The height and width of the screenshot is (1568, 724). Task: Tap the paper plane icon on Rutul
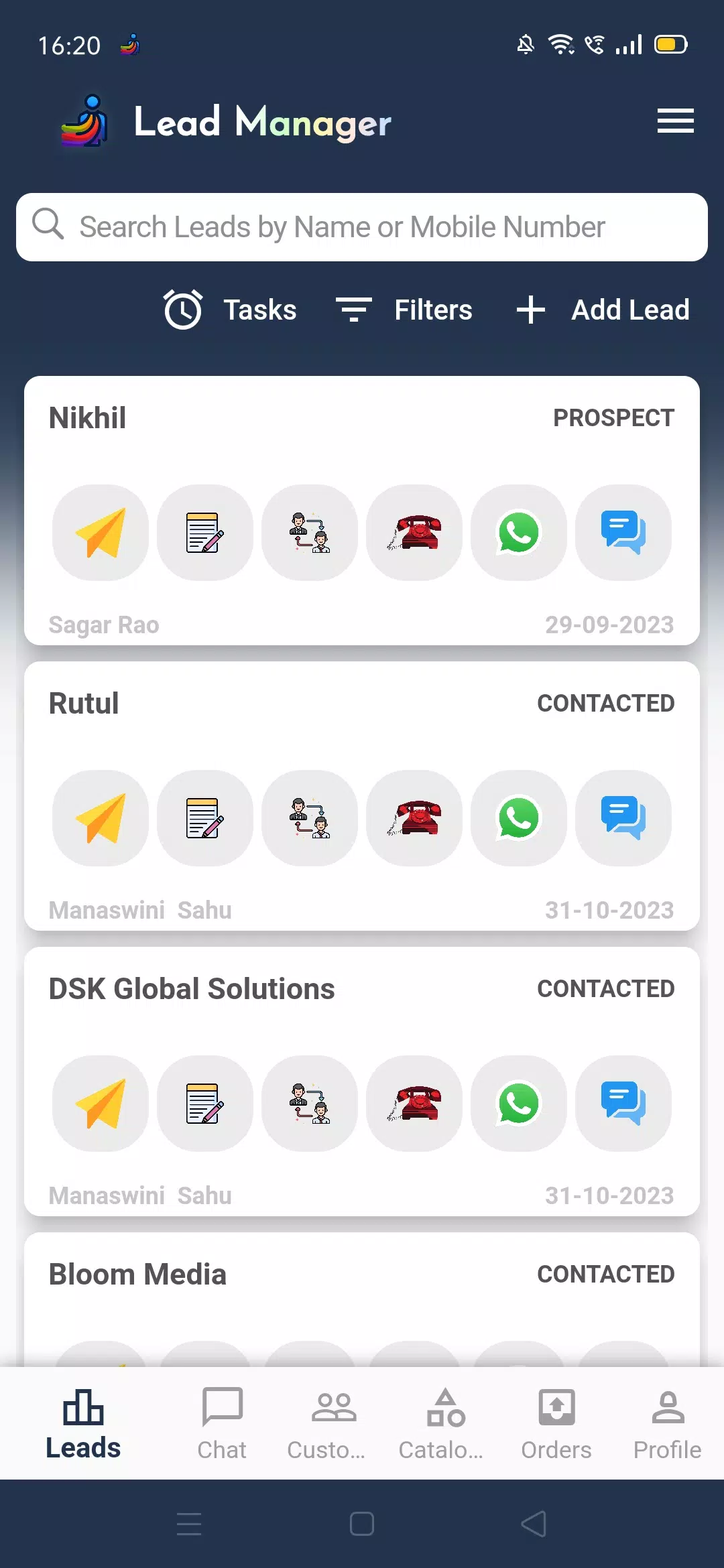point(101,818)
